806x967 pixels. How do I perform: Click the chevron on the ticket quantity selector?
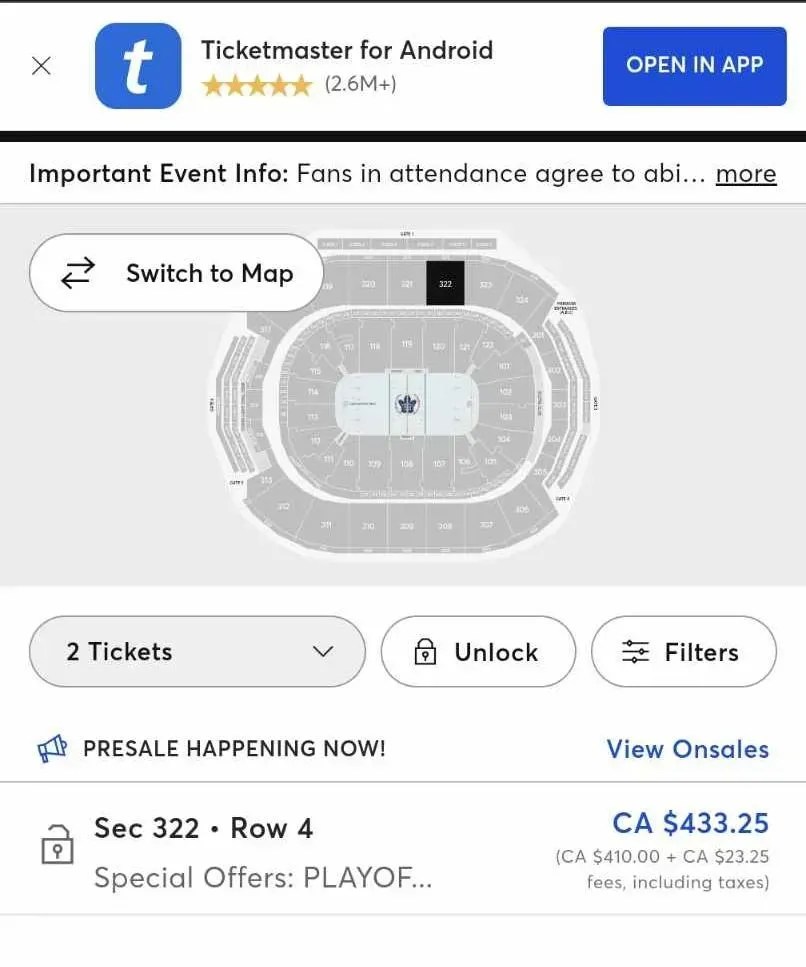point(322,651)
